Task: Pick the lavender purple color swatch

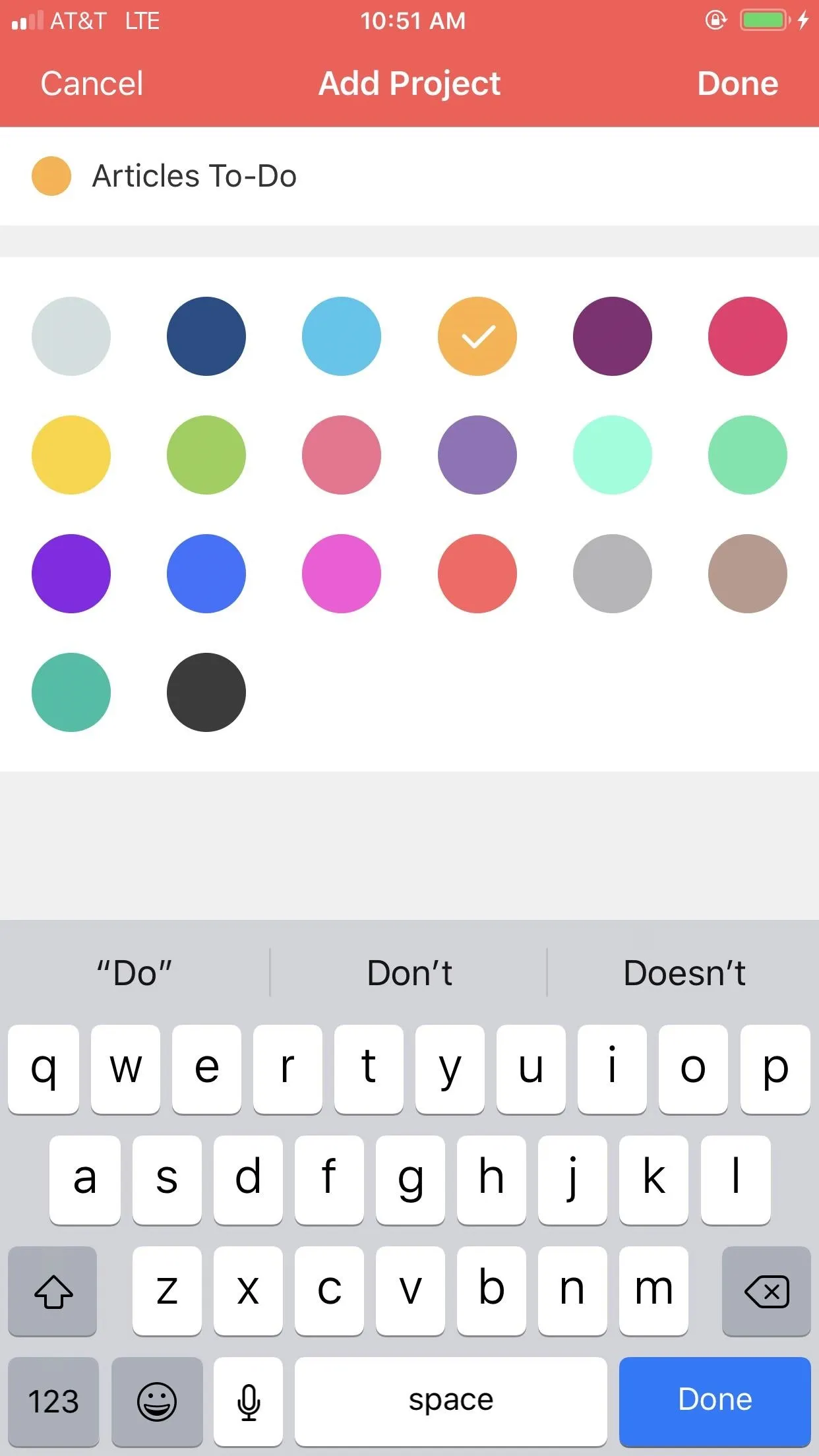Action: pyautogui.click(x=477, y=455)
